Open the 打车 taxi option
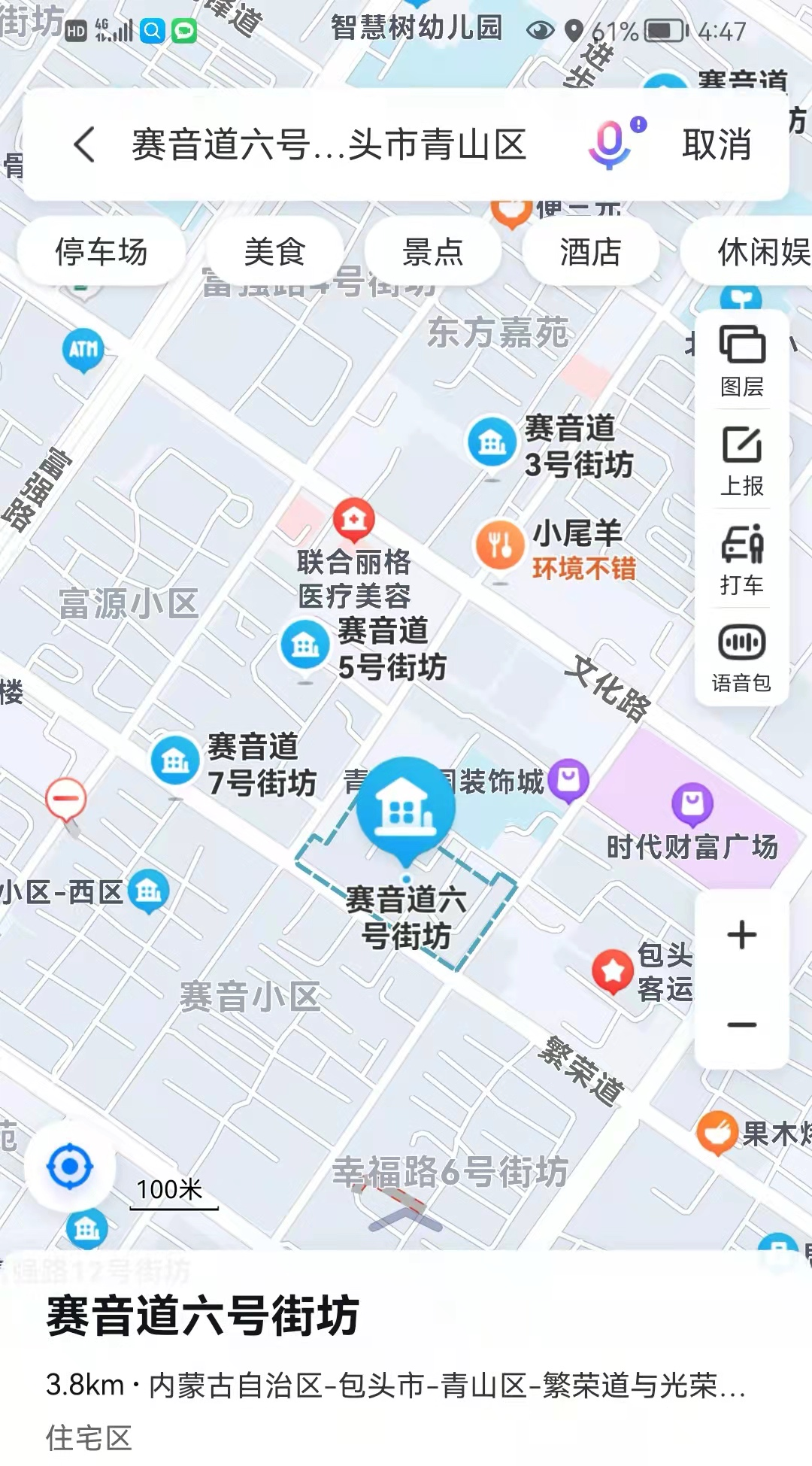Image resolution: width=812 pixels, height=1466 pixels. point(742,559)
